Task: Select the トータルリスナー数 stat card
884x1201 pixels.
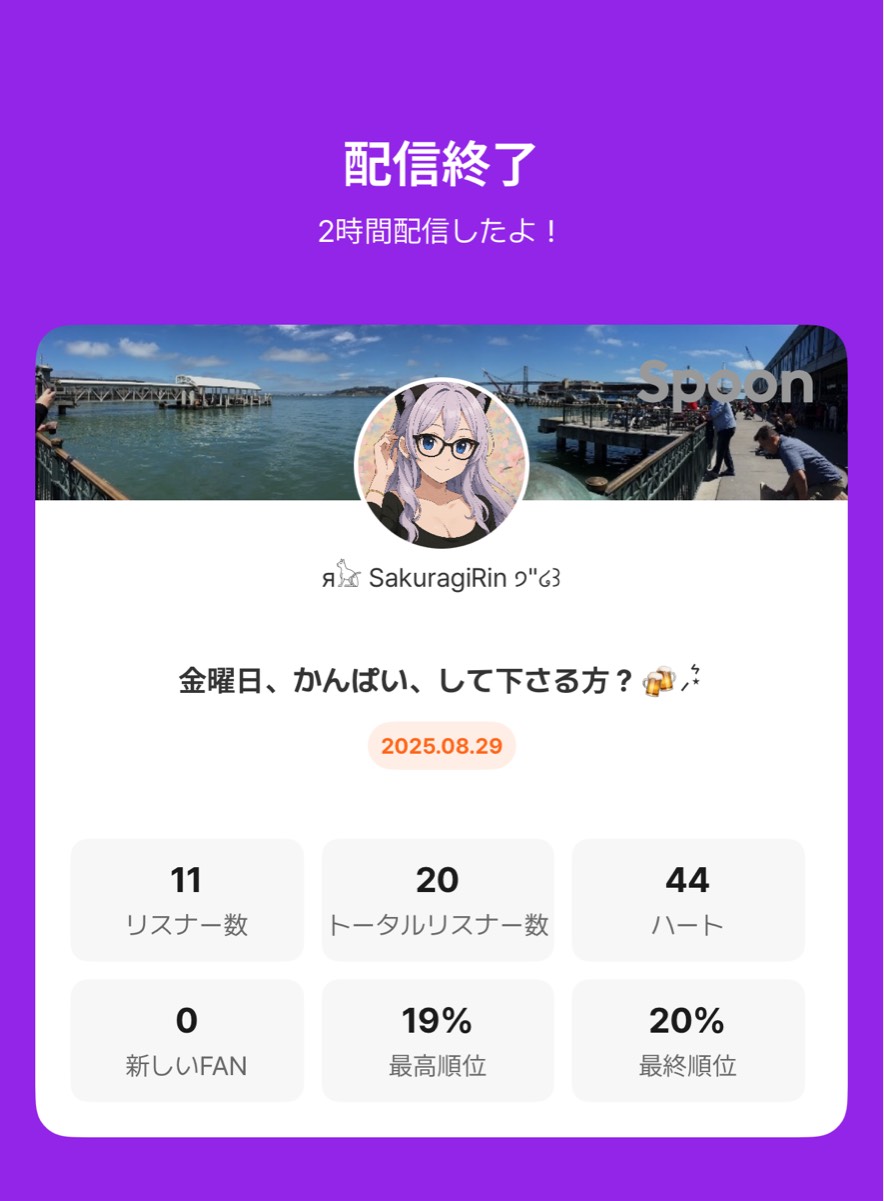Action: [x=437, y=899]
